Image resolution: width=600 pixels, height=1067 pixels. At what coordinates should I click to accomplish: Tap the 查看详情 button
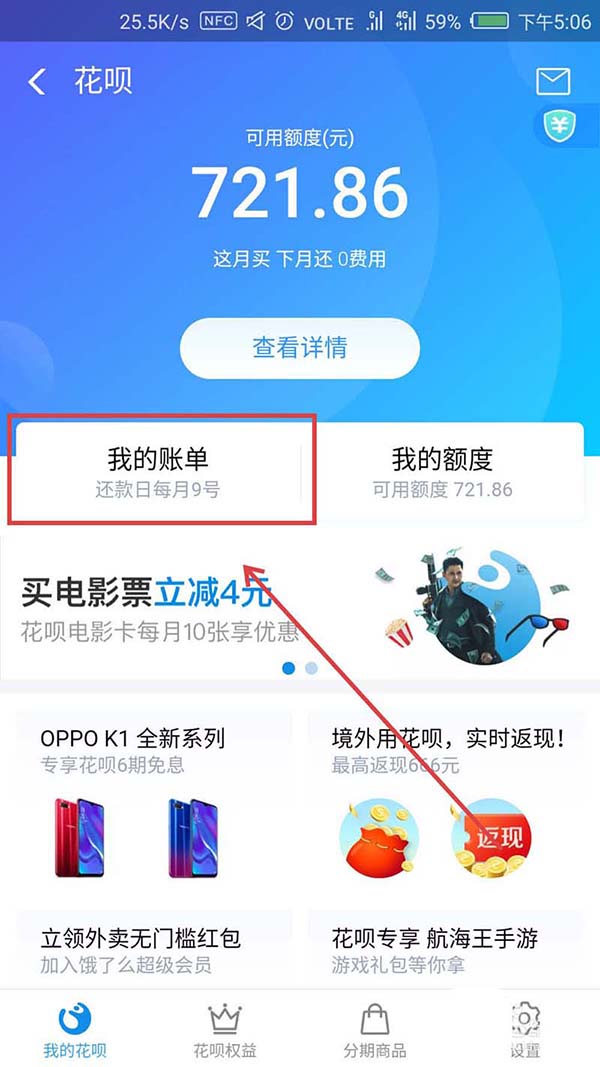tap(299, 347)
